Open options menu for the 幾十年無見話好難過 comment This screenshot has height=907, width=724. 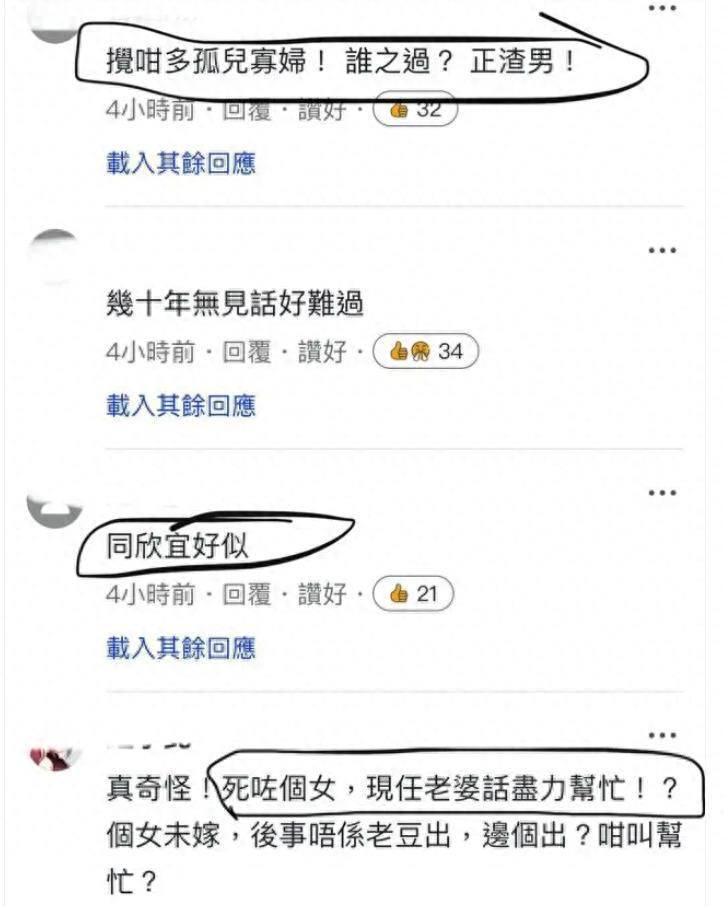663,251
